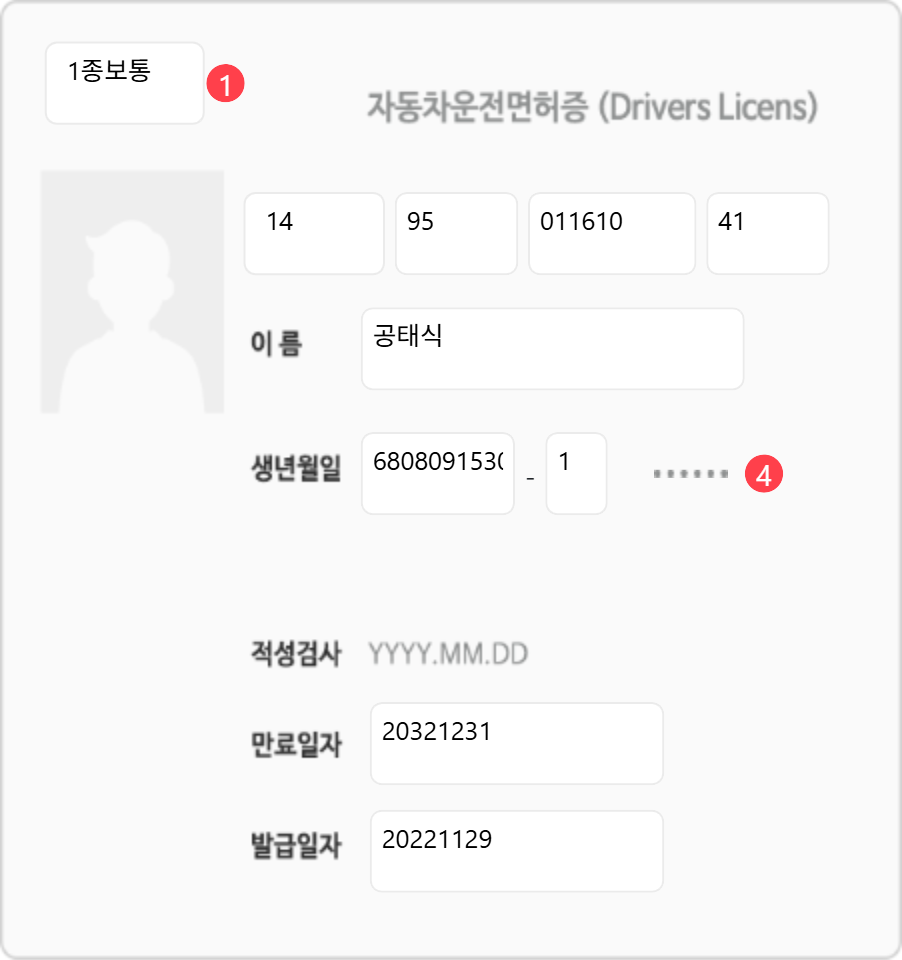Focus the 생년월일 birth date field
The image size is (902, 960).
click(437, 473)
